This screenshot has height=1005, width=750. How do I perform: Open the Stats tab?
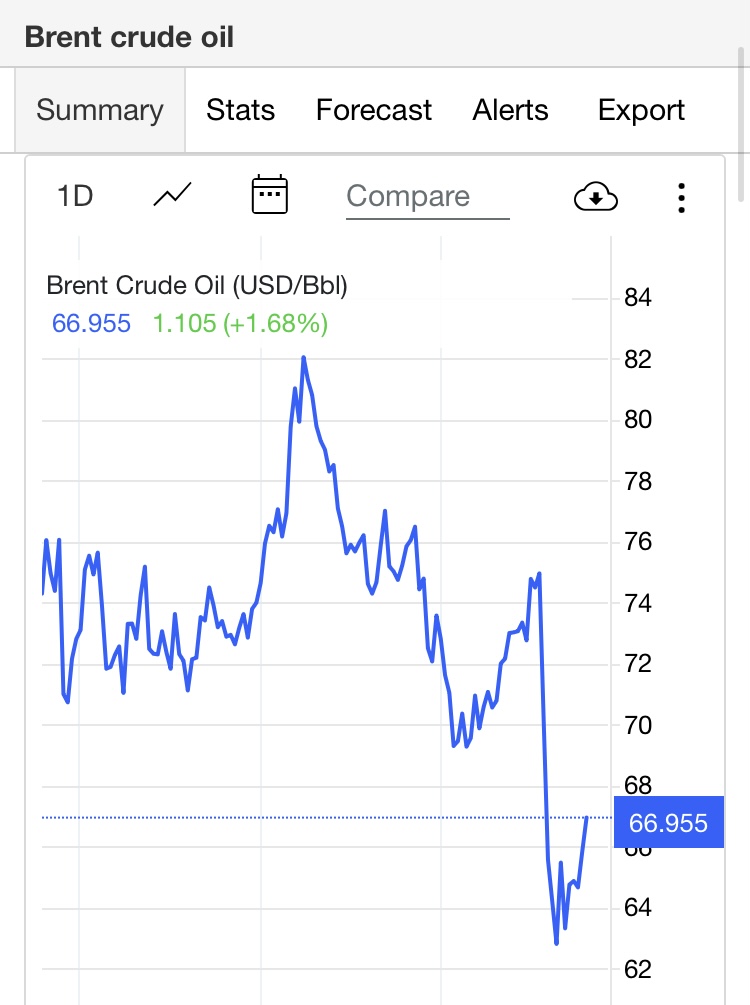pyautogui.click(x=240, y=110)
